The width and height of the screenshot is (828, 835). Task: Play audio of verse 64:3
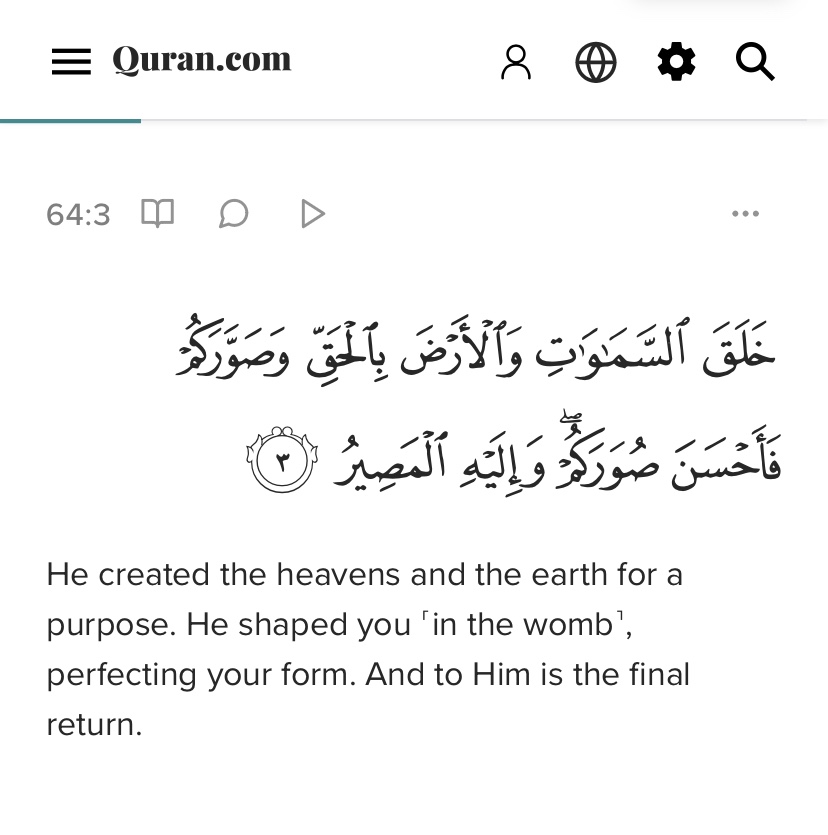313,213
